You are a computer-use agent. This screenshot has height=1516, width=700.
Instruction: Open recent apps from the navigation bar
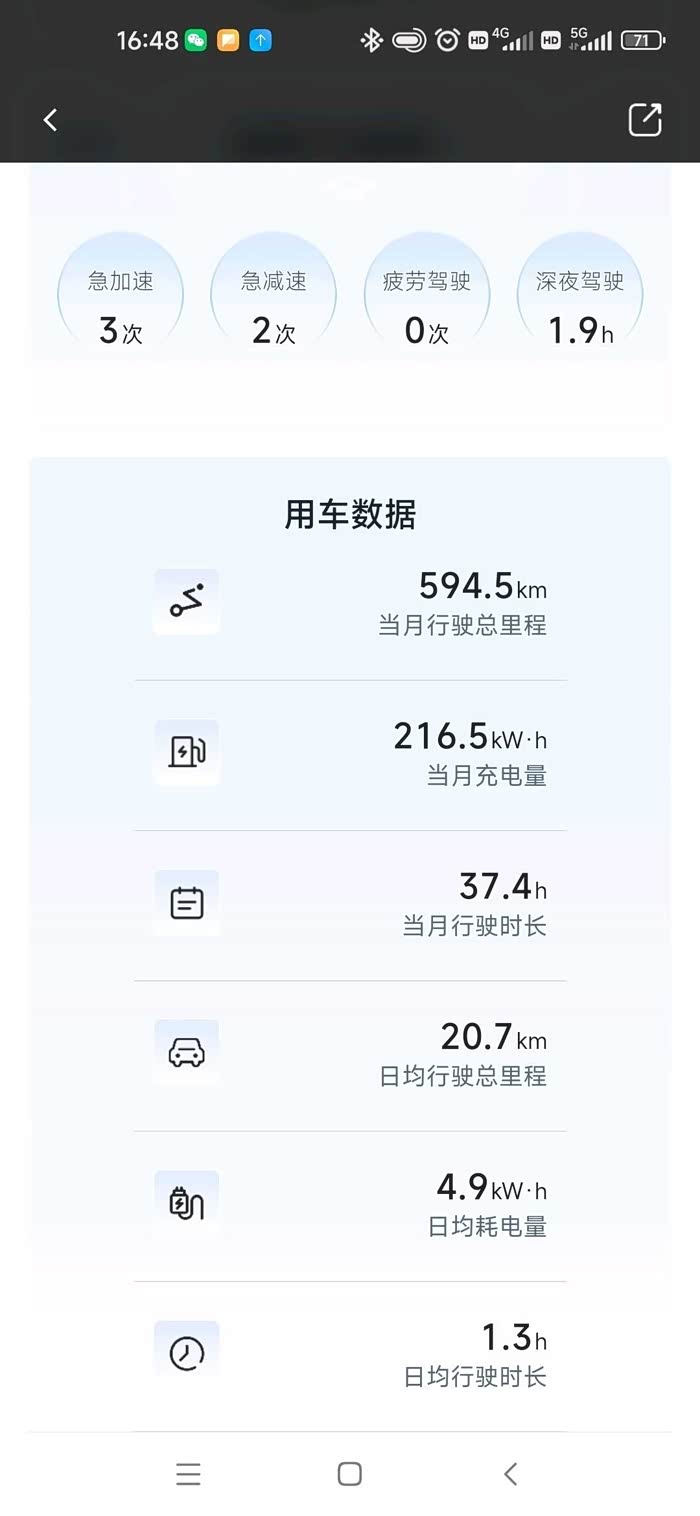click(x=188, y=1473)
